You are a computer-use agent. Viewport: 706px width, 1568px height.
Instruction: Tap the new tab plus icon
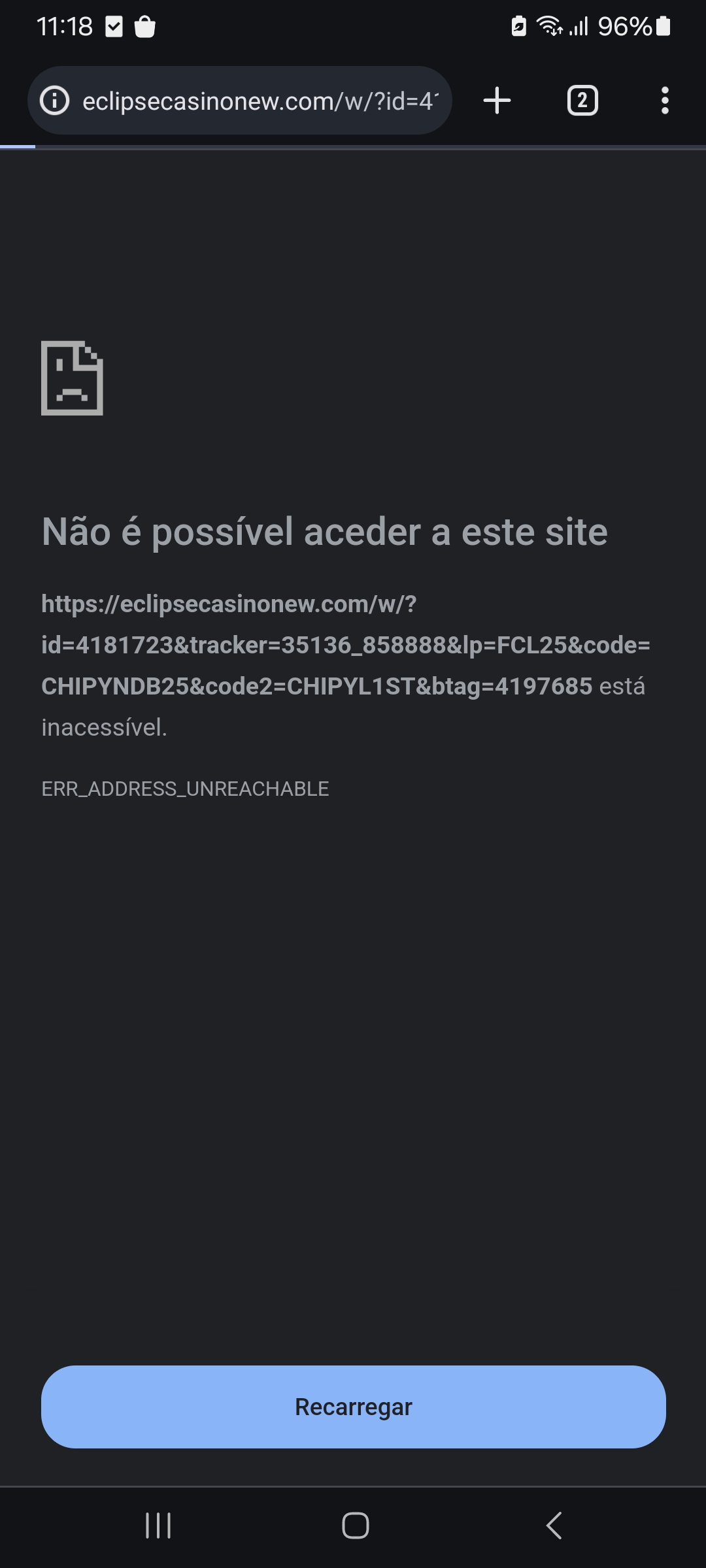tap(497, 100)
